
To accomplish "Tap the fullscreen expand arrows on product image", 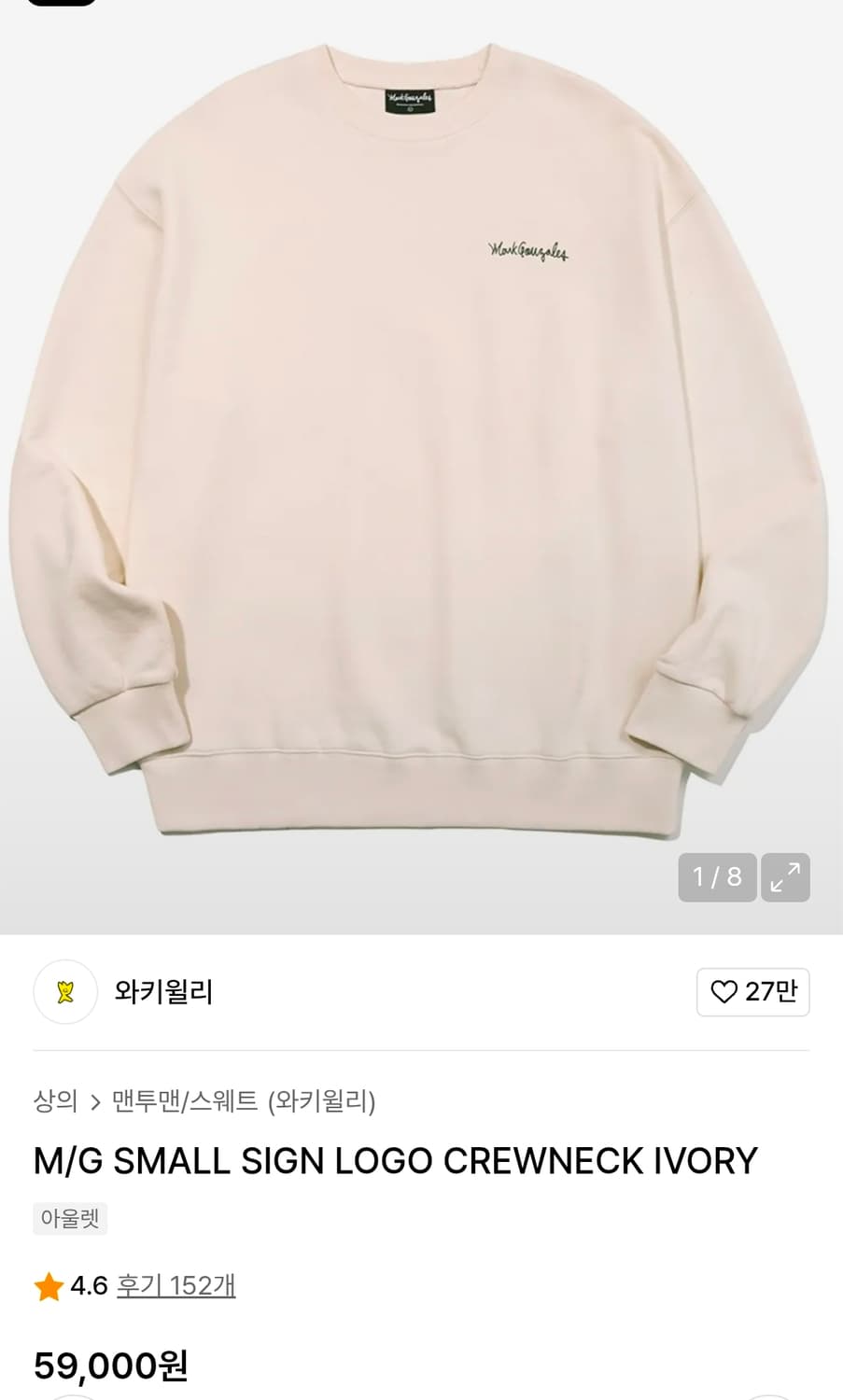I will click(x=785, y=877).
